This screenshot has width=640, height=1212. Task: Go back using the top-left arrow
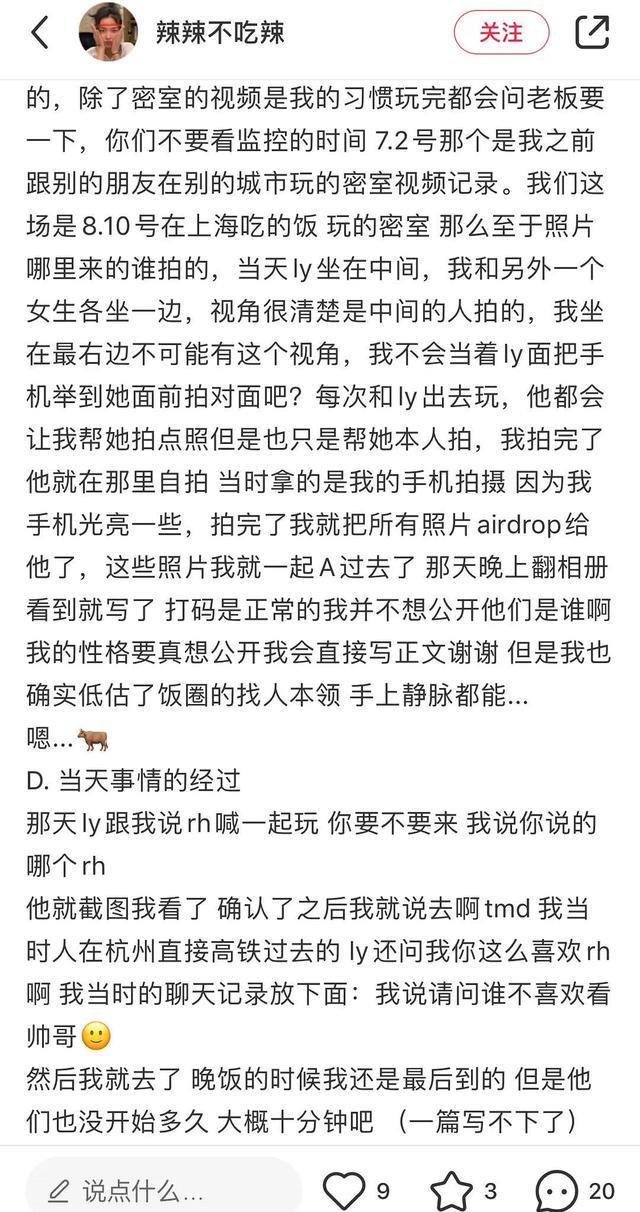(39, 32)
